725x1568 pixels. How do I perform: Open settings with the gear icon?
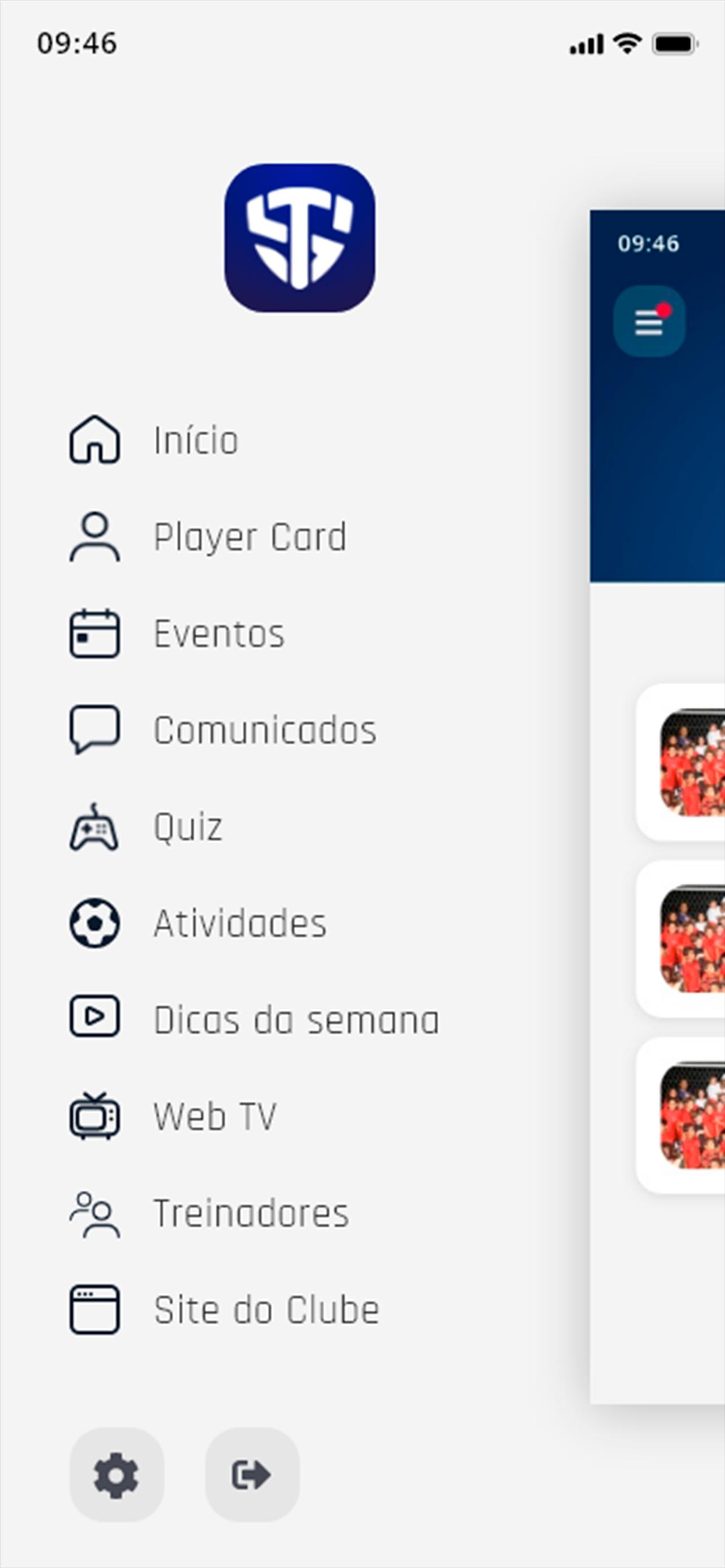[116, 1475]
